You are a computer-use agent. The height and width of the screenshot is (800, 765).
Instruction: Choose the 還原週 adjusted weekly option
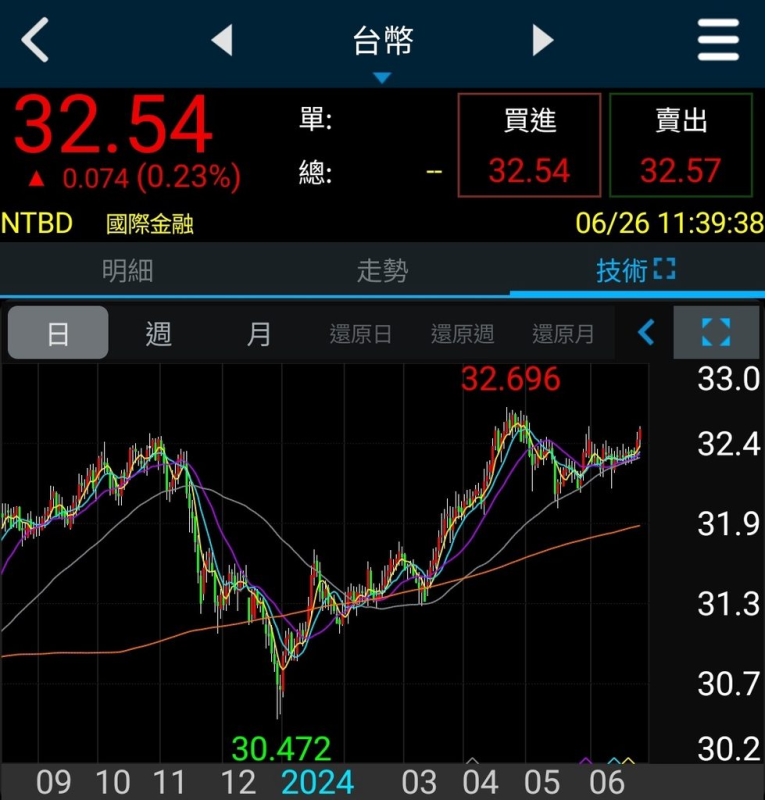click(461, 334)
